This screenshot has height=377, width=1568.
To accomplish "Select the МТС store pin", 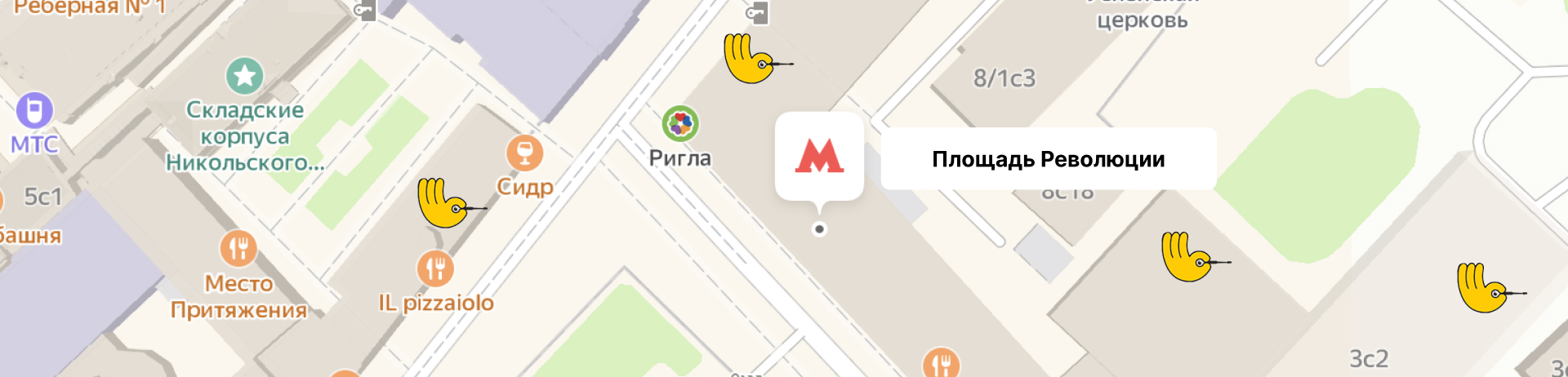I will [34, 110].
